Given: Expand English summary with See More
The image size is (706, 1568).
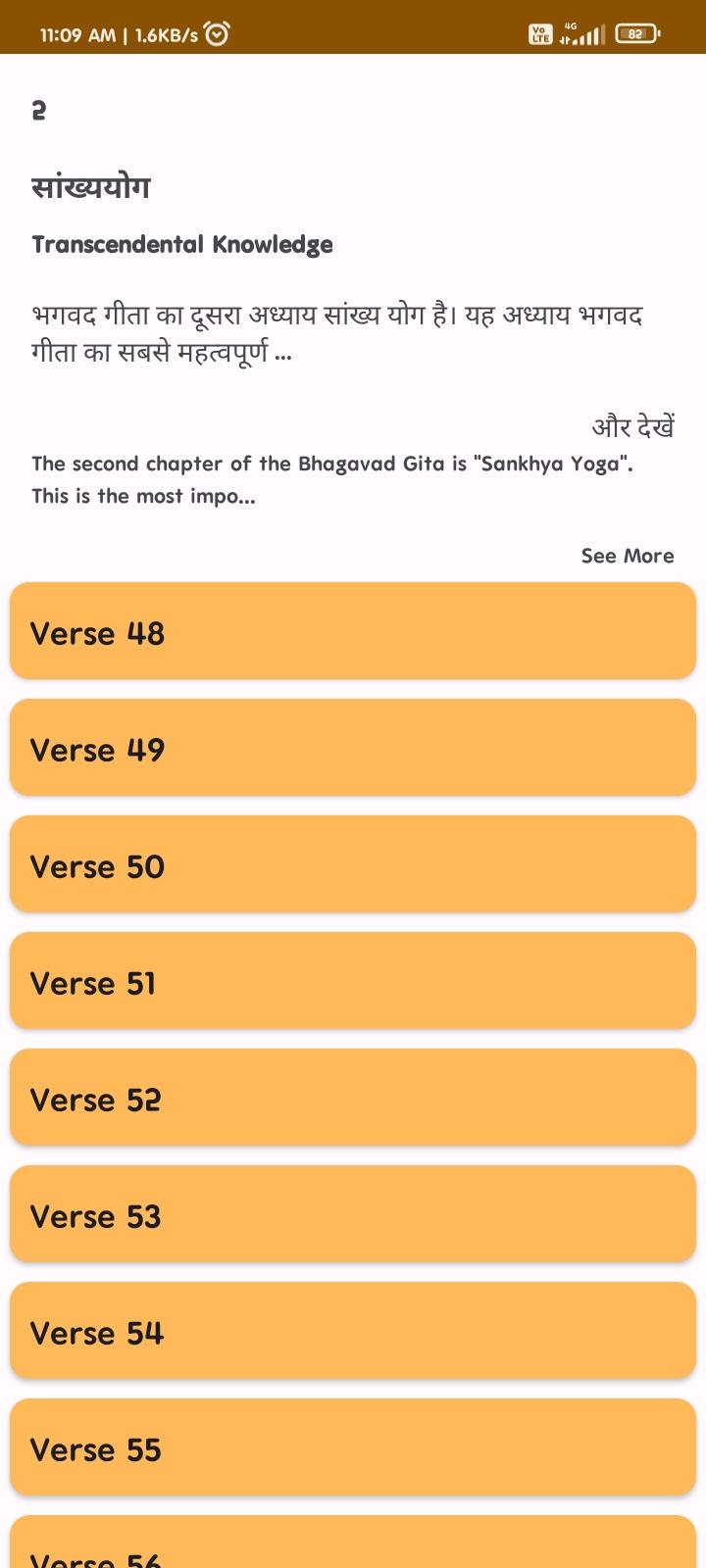Looking at the screenshot, I should (627, 556).
